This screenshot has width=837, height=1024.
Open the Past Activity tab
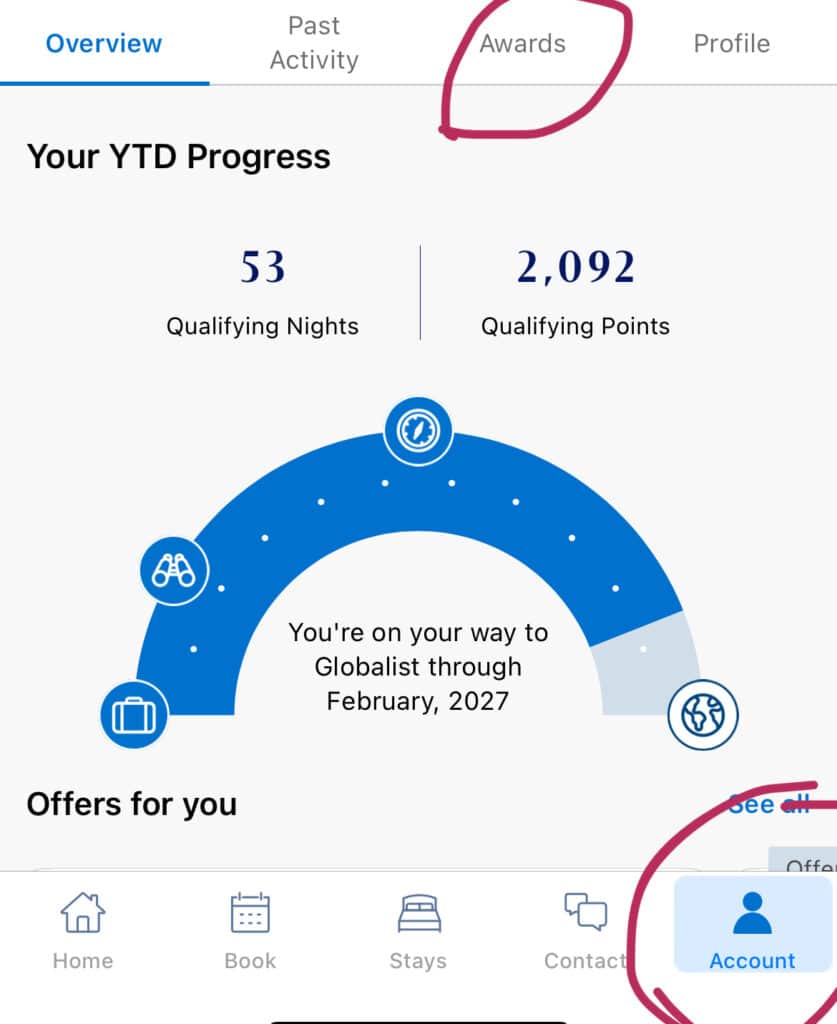click(314, 43)
